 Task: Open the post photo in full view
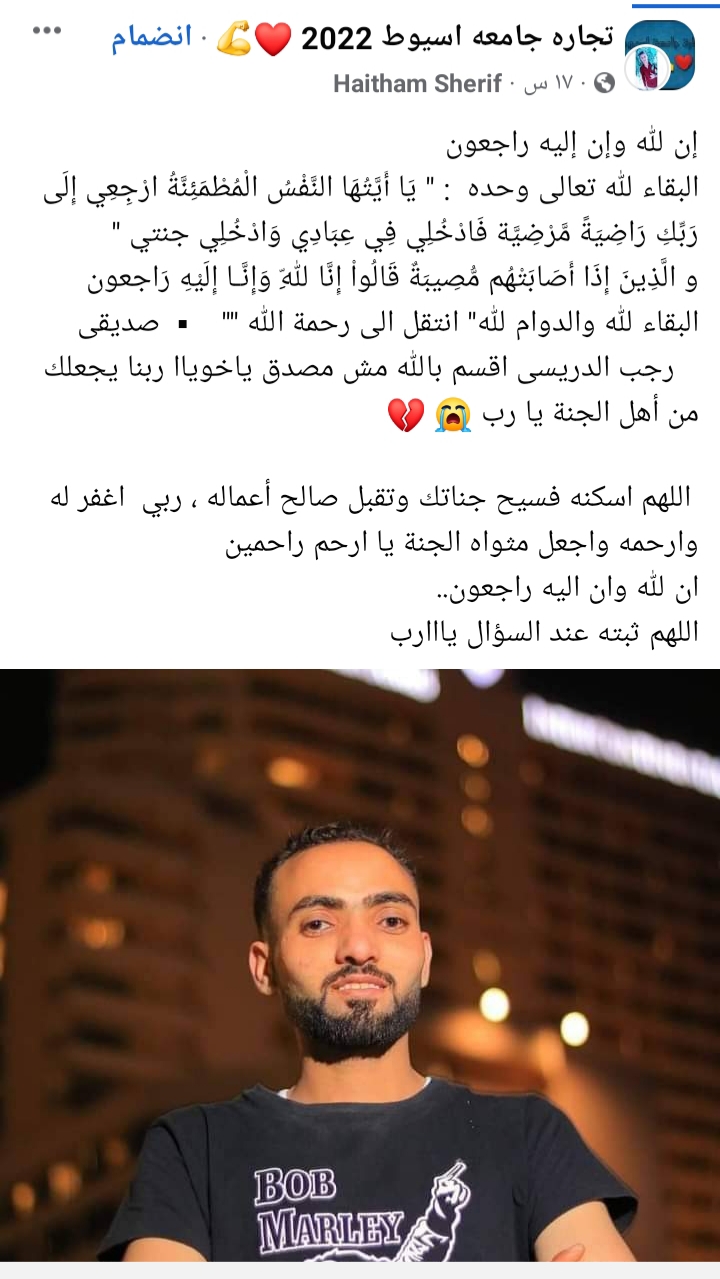tap(360, 960)
